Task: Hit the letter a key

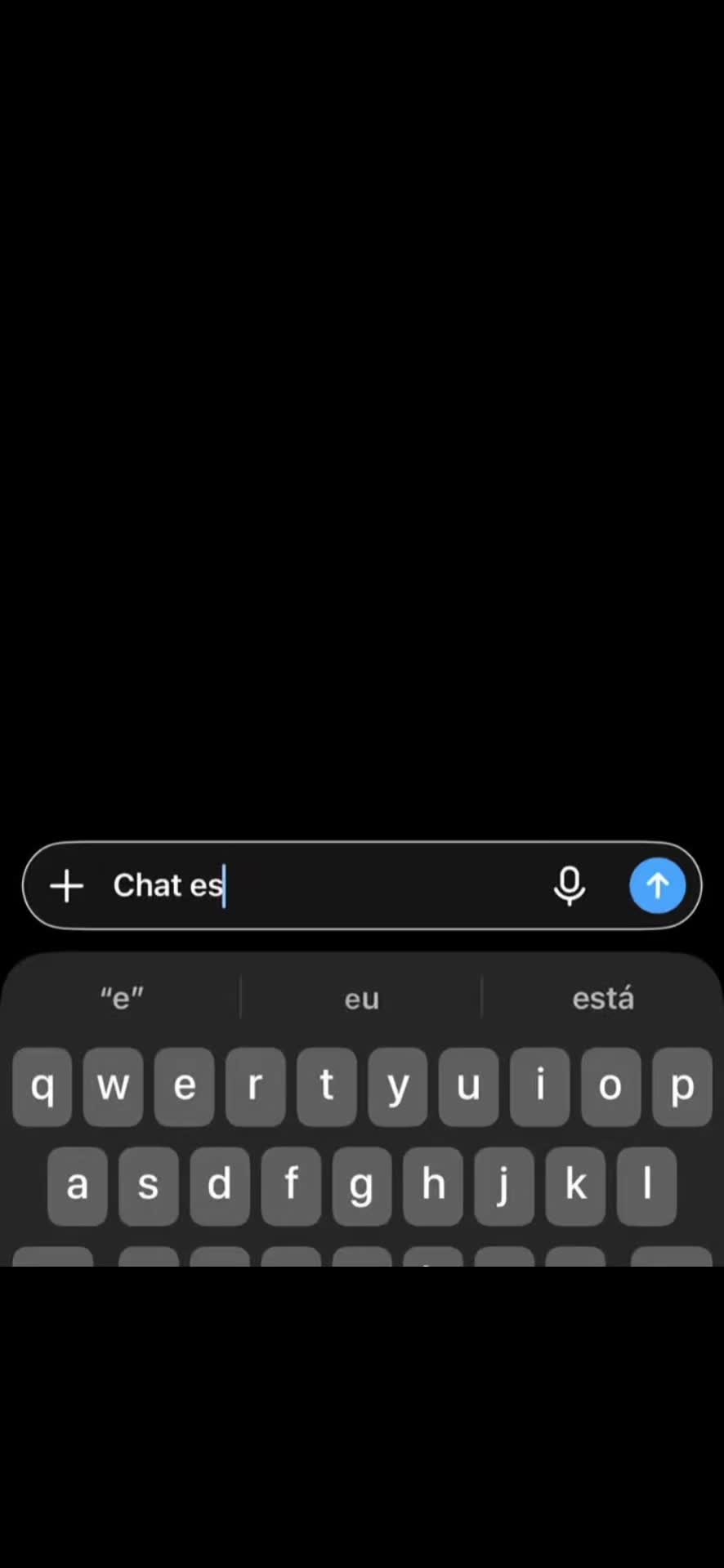Action: click(x=77, y=1186)
